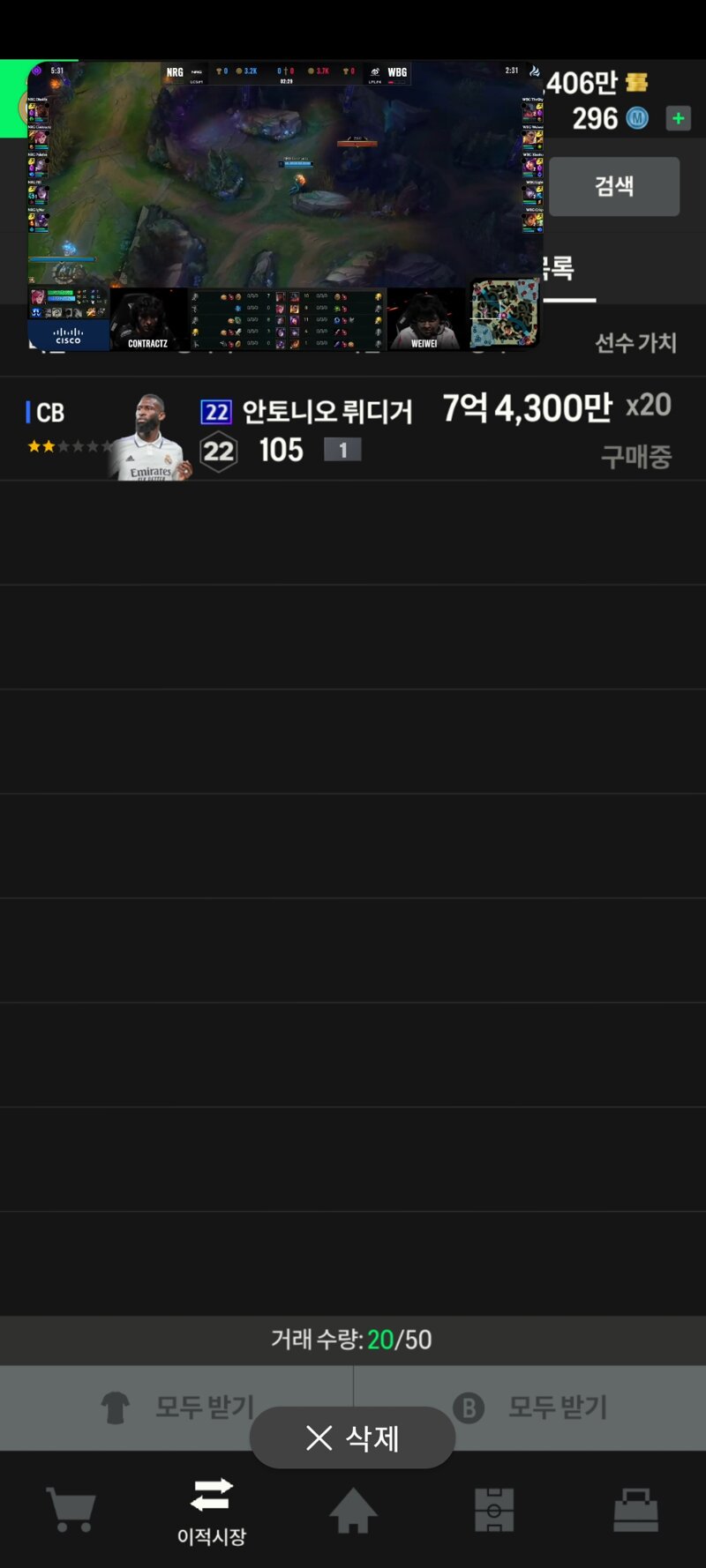Add more MC points with the plus icon

click(x=678, y=118)
